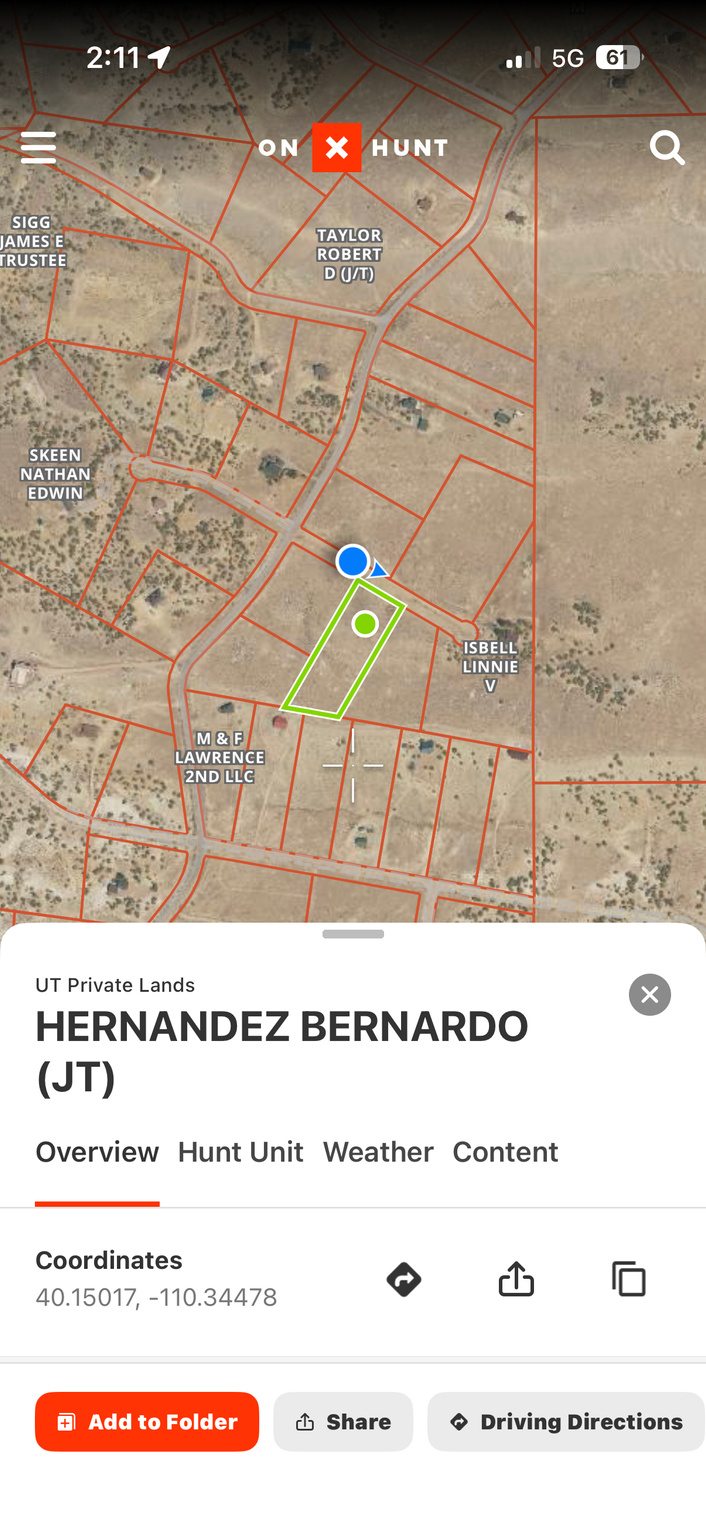Open the Content tab
Viewport: 706px width, 1536px height.
505,1152
